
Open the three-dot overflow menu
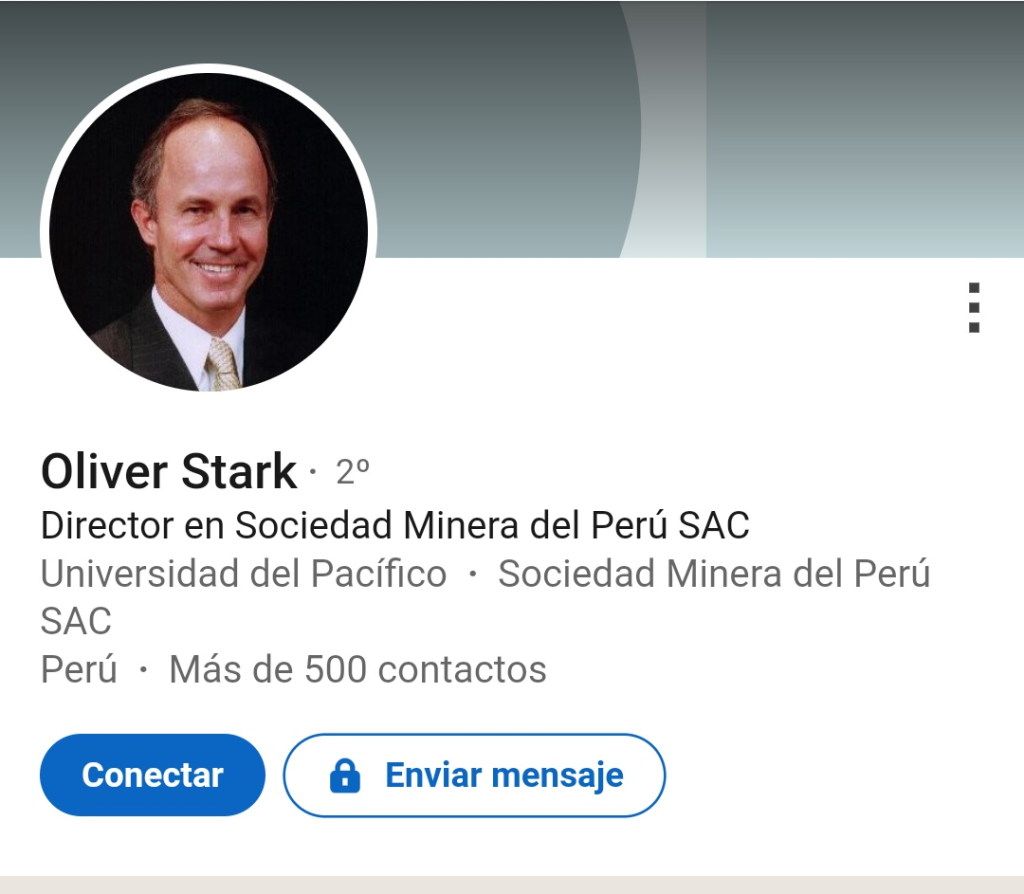coord(973,307)
